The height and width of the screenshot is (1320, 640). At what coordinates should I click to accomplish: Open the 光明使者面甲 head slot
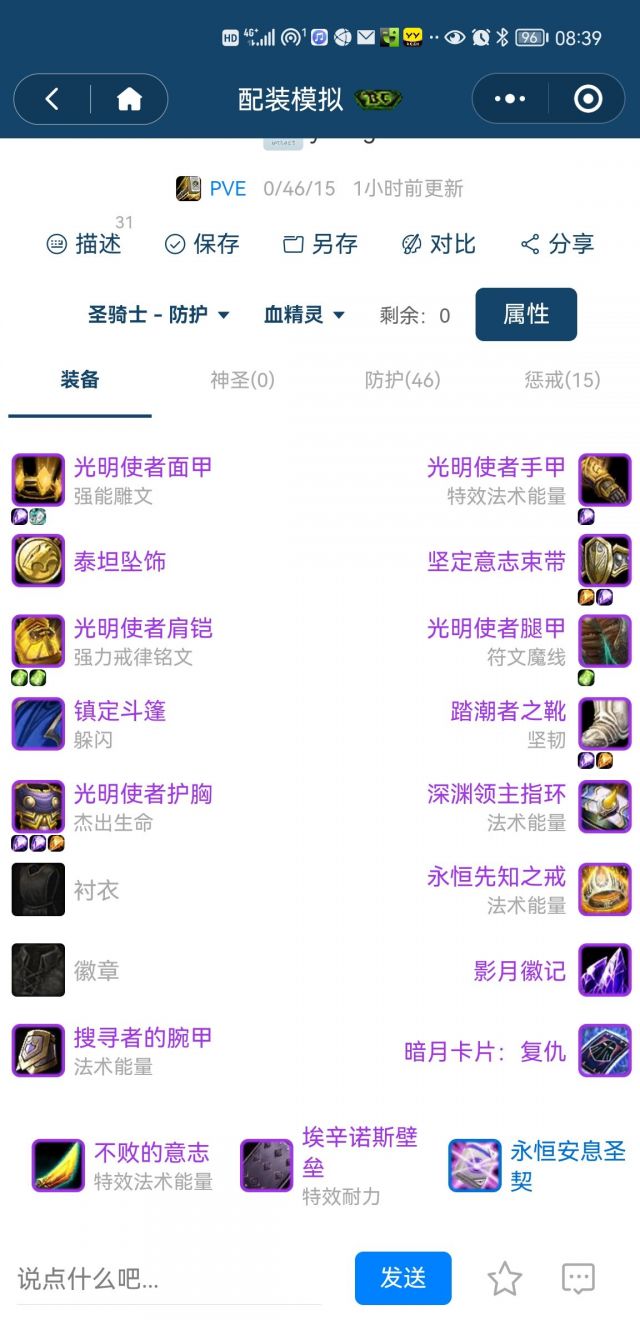click(142, 468)
